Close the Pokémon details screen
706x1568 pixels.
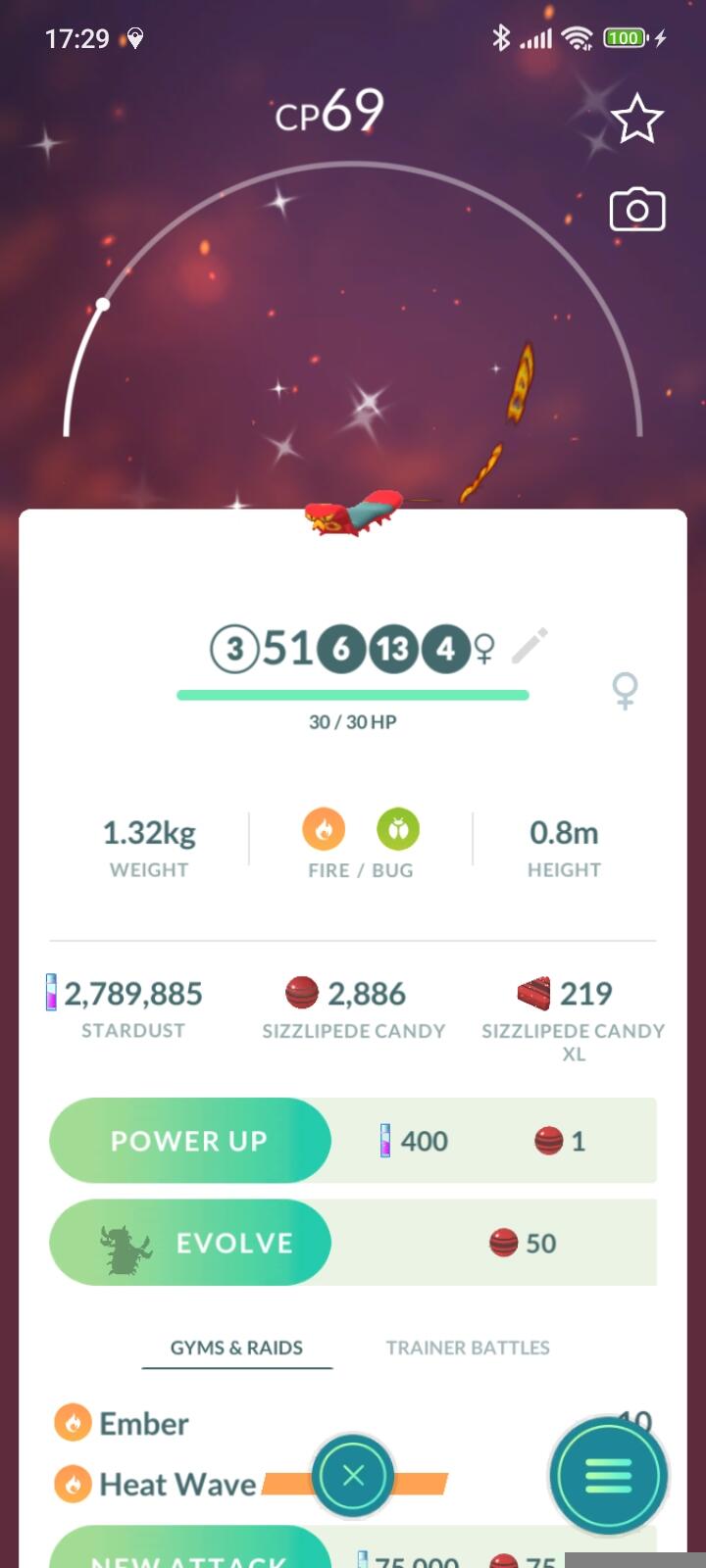[x=353, y=1476]
